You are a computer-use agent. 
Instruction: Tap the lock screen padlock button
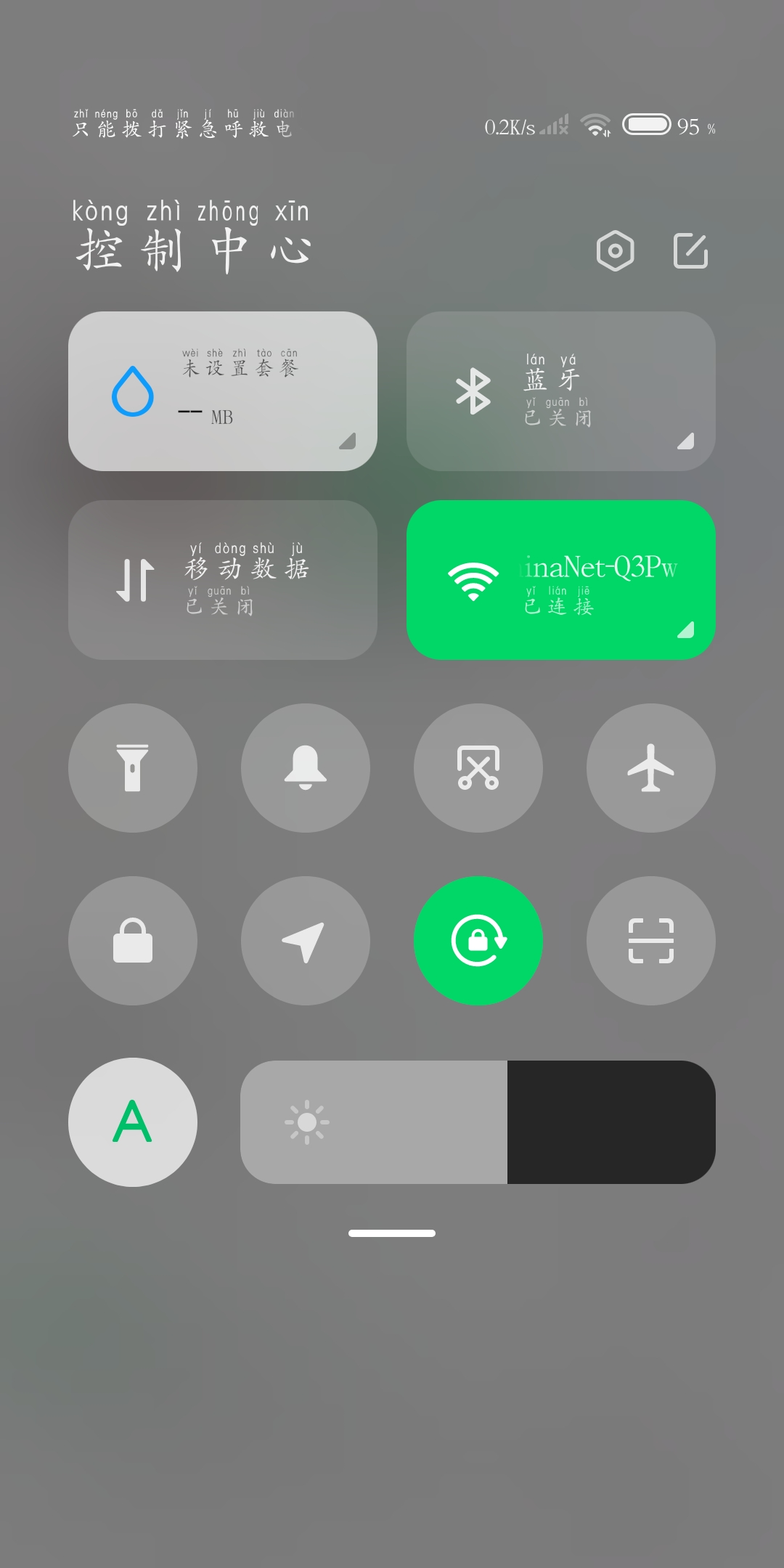tap(133, 941)
